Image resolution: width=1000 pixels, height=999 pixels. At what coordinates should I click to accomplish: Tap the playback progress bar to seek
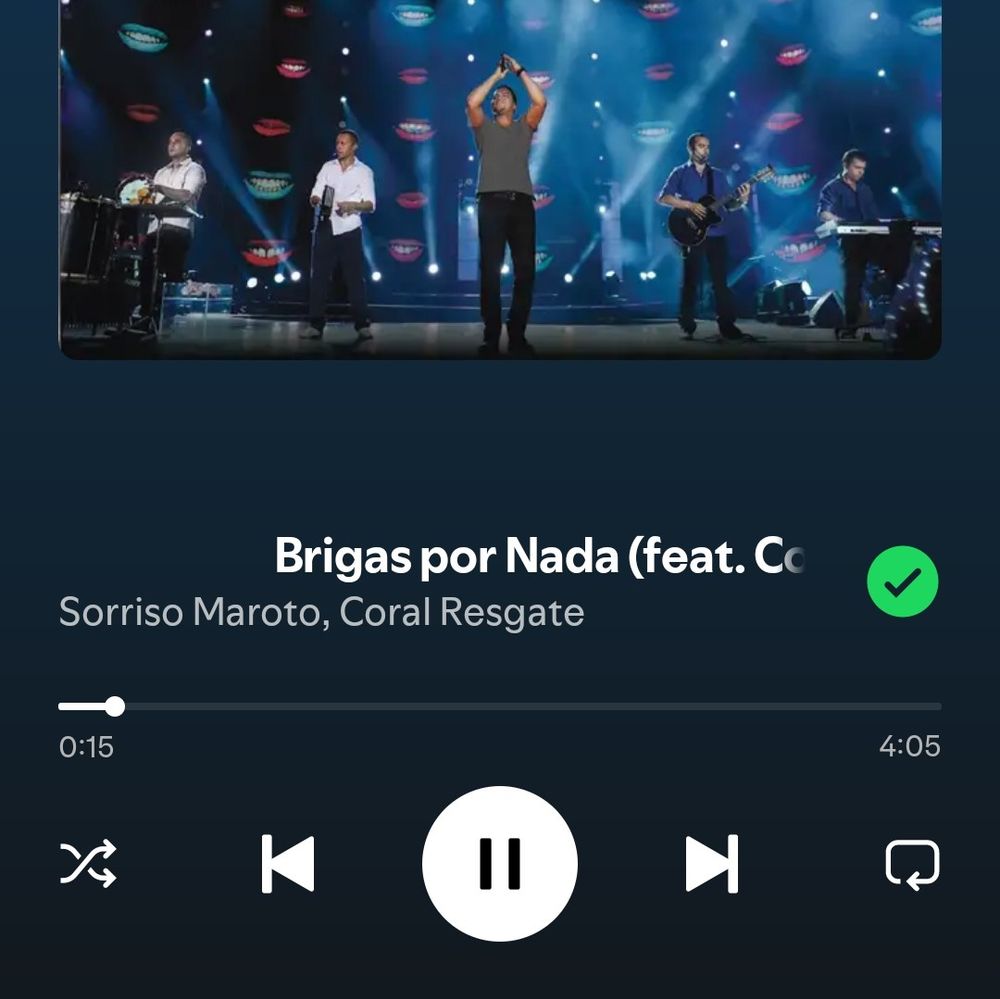[x=499, y=706]
